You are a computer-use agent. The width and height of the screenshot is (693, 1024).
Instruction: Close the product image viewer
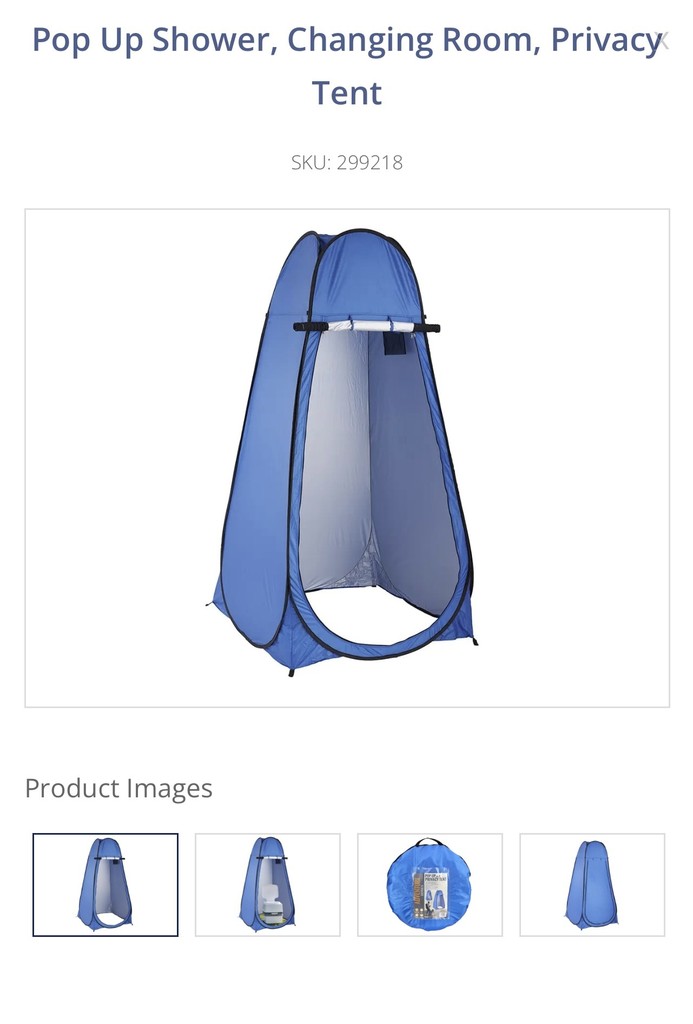[x=661, y=41]
